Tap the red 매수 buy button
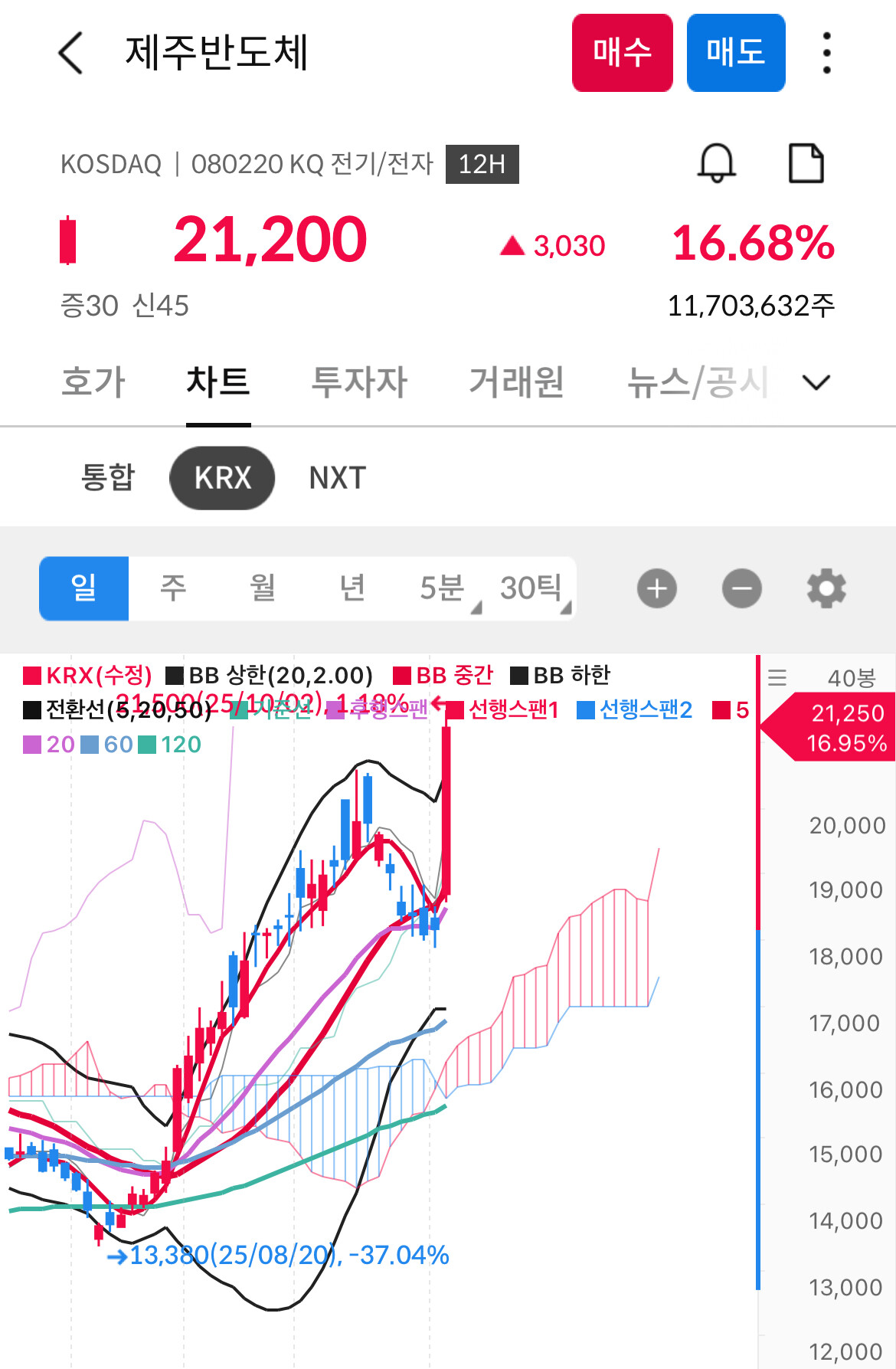The height and width of the screenshot is (1369, 896). point(623,53)
